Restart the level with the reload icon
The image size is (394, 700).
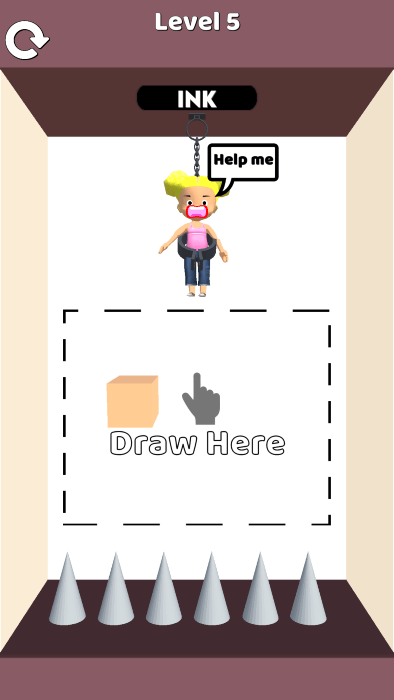pyautogui.click(x=27, y=40)
